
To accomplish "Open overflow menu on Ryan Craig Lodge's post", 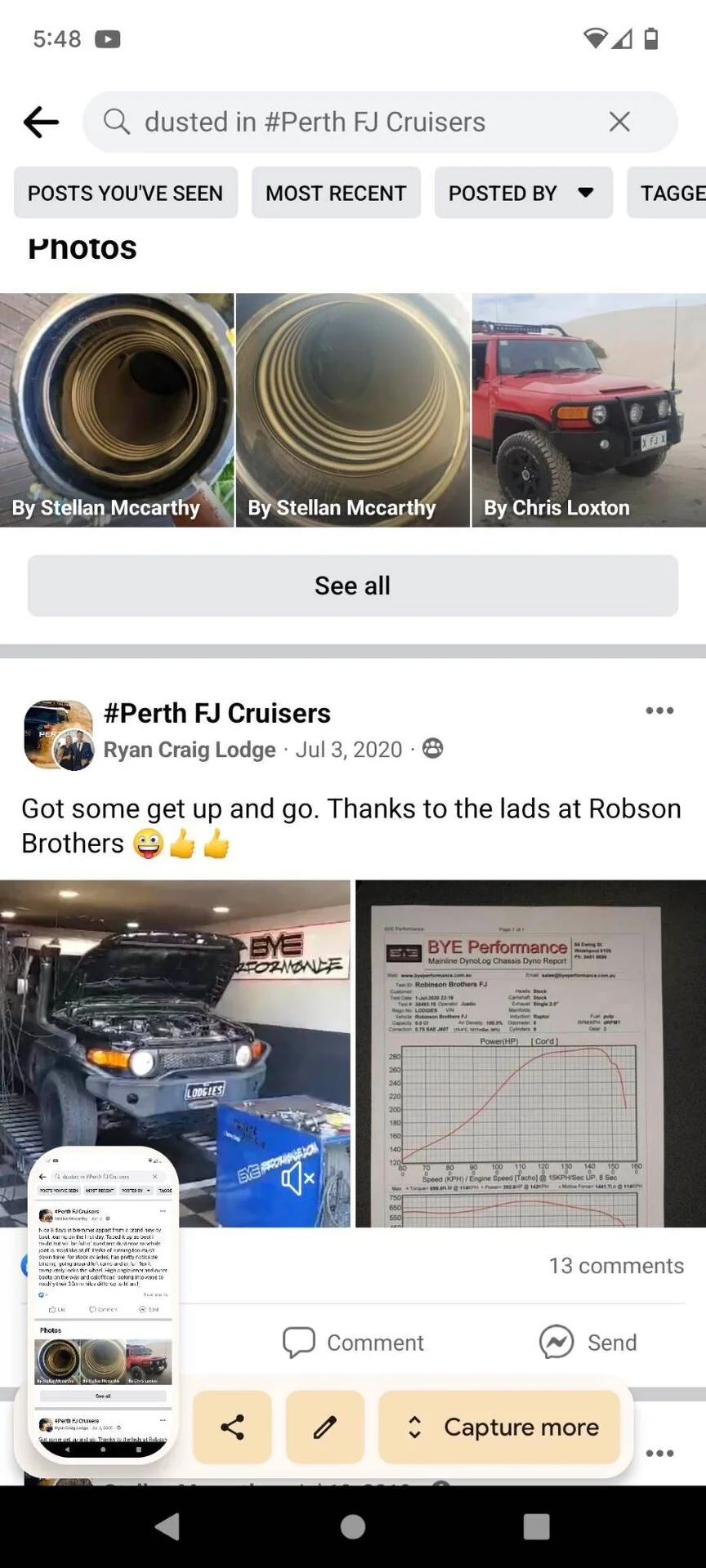I will coord(659,710).
